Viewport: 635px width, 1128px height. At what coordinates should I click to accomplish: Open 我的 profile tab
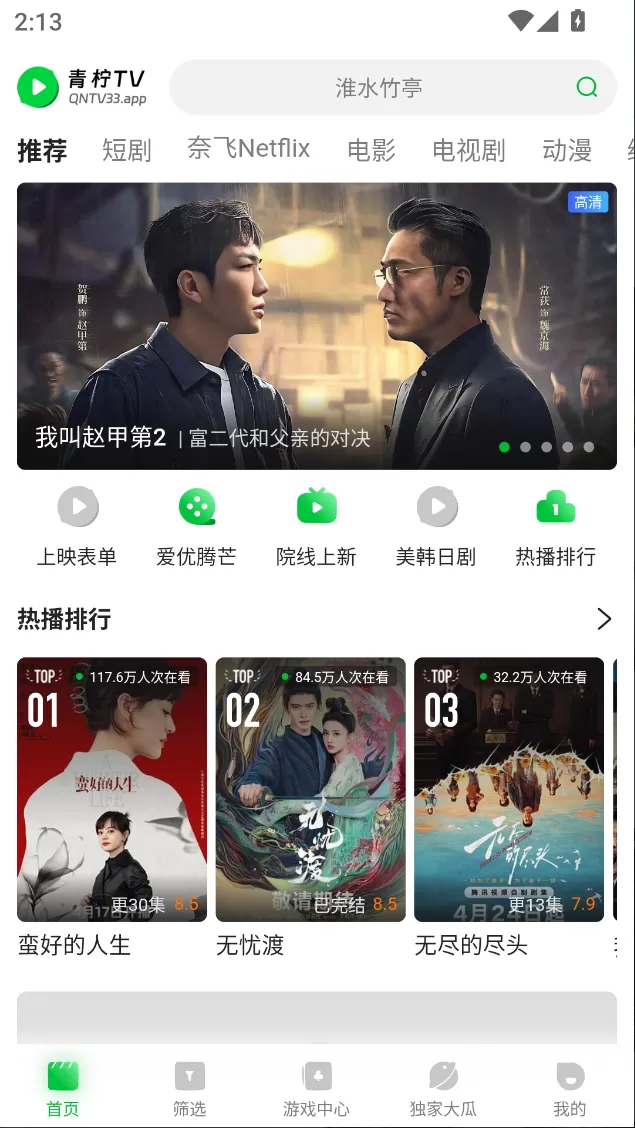(x=570, y=1089)
